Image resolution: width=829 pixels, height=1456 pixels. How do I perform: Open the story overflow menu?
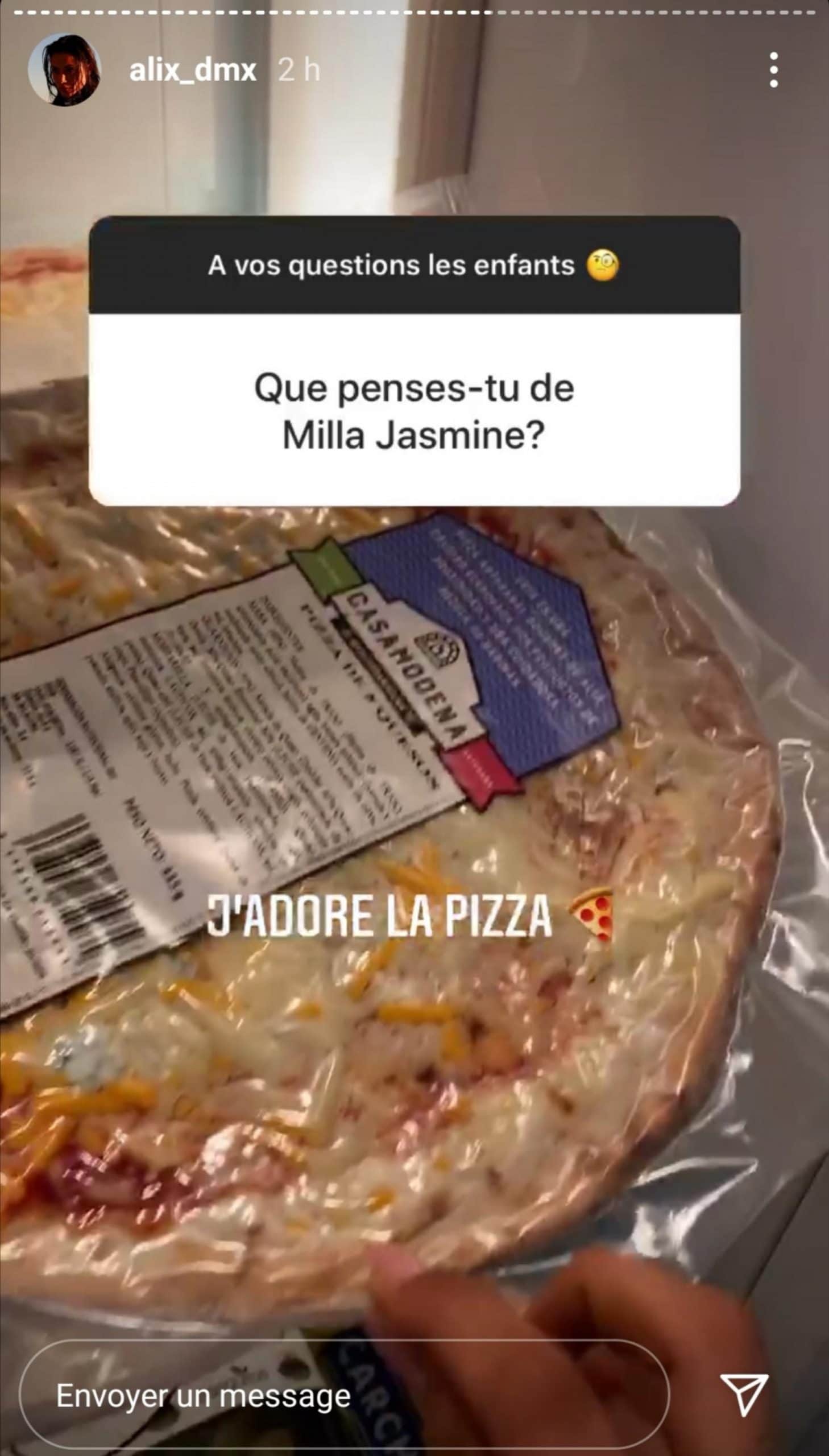click(773, 70)
